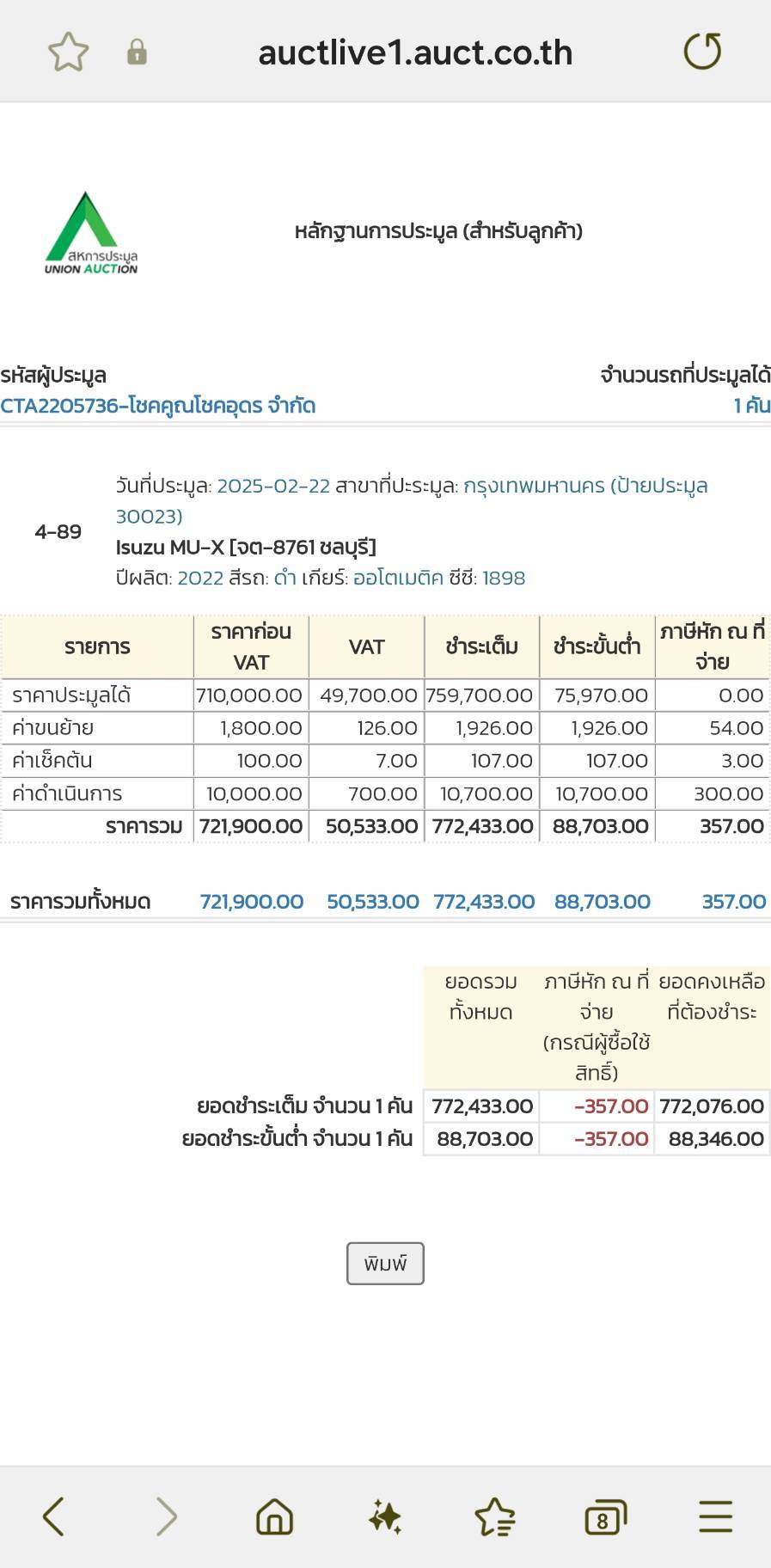The height and width of the screenshot is (1568, 771).
Task: Open the AI sparkle assistant
Action: click(385, 1516)
